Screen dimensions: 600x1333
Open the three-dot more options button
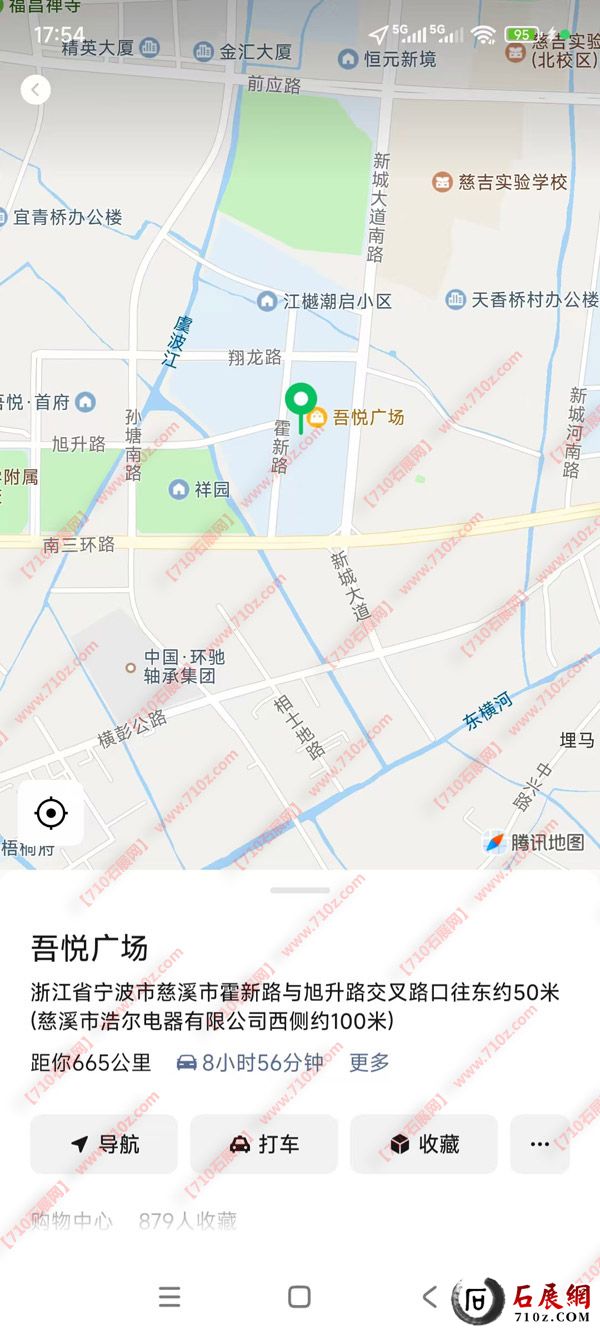(540, 1144)
